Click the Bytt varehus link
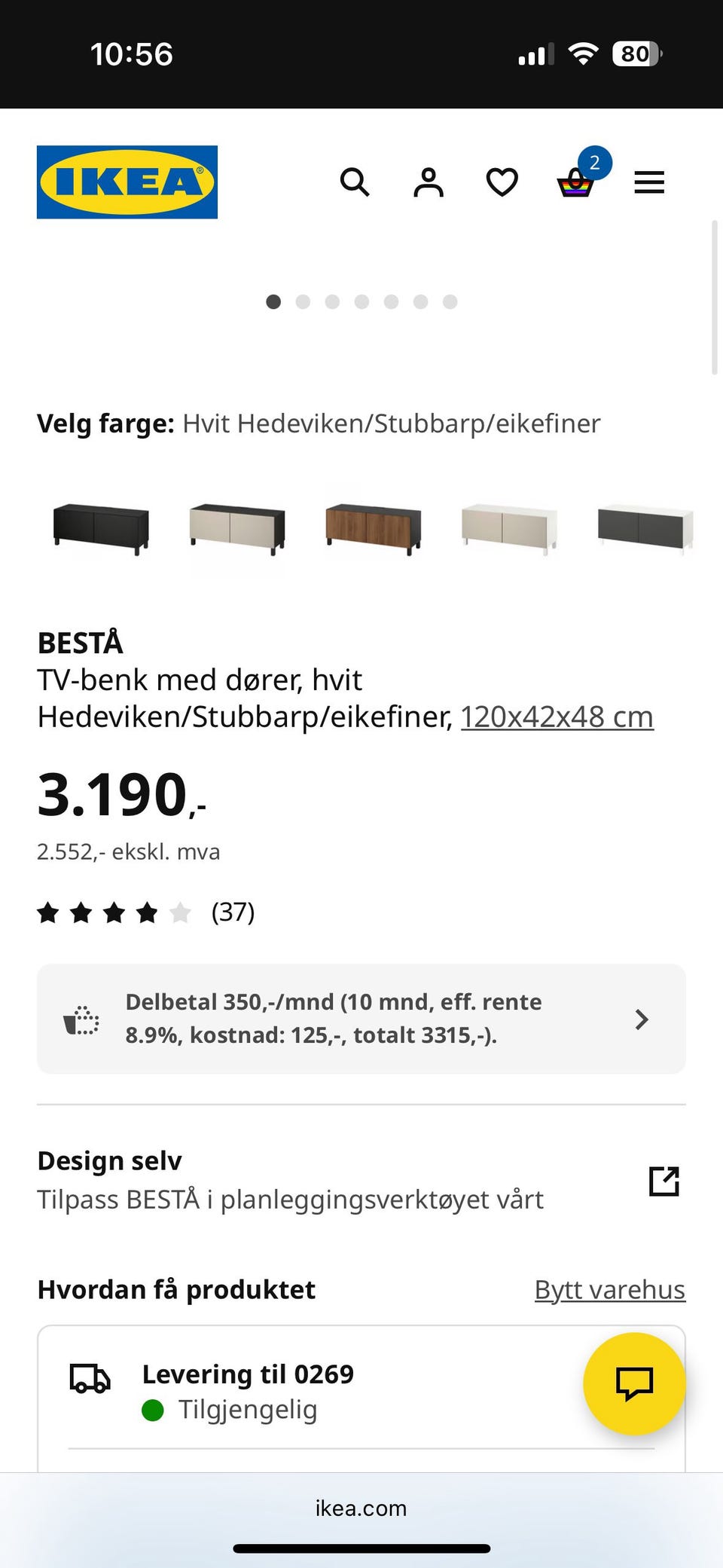 click(609, 1289)
